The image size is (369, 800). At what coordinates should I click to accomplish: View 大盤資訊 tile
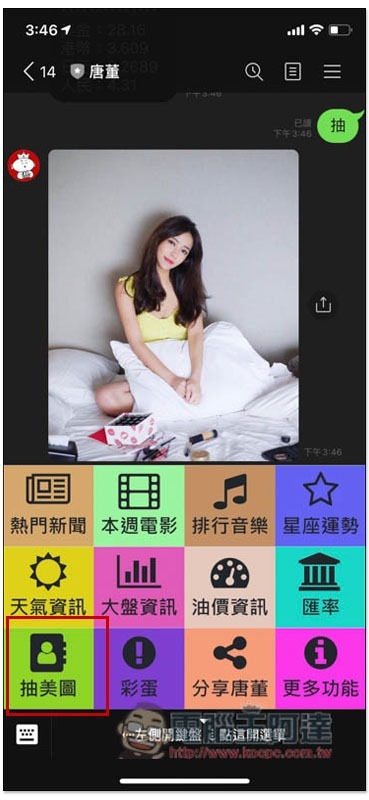click(x=139, y=587)
